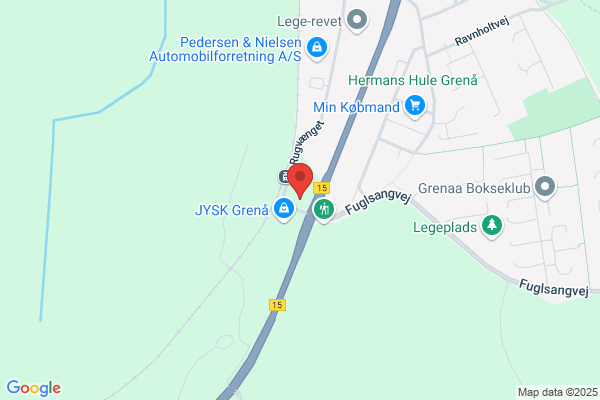Open the Hermans Hule Grenå label

coord(412,80)
